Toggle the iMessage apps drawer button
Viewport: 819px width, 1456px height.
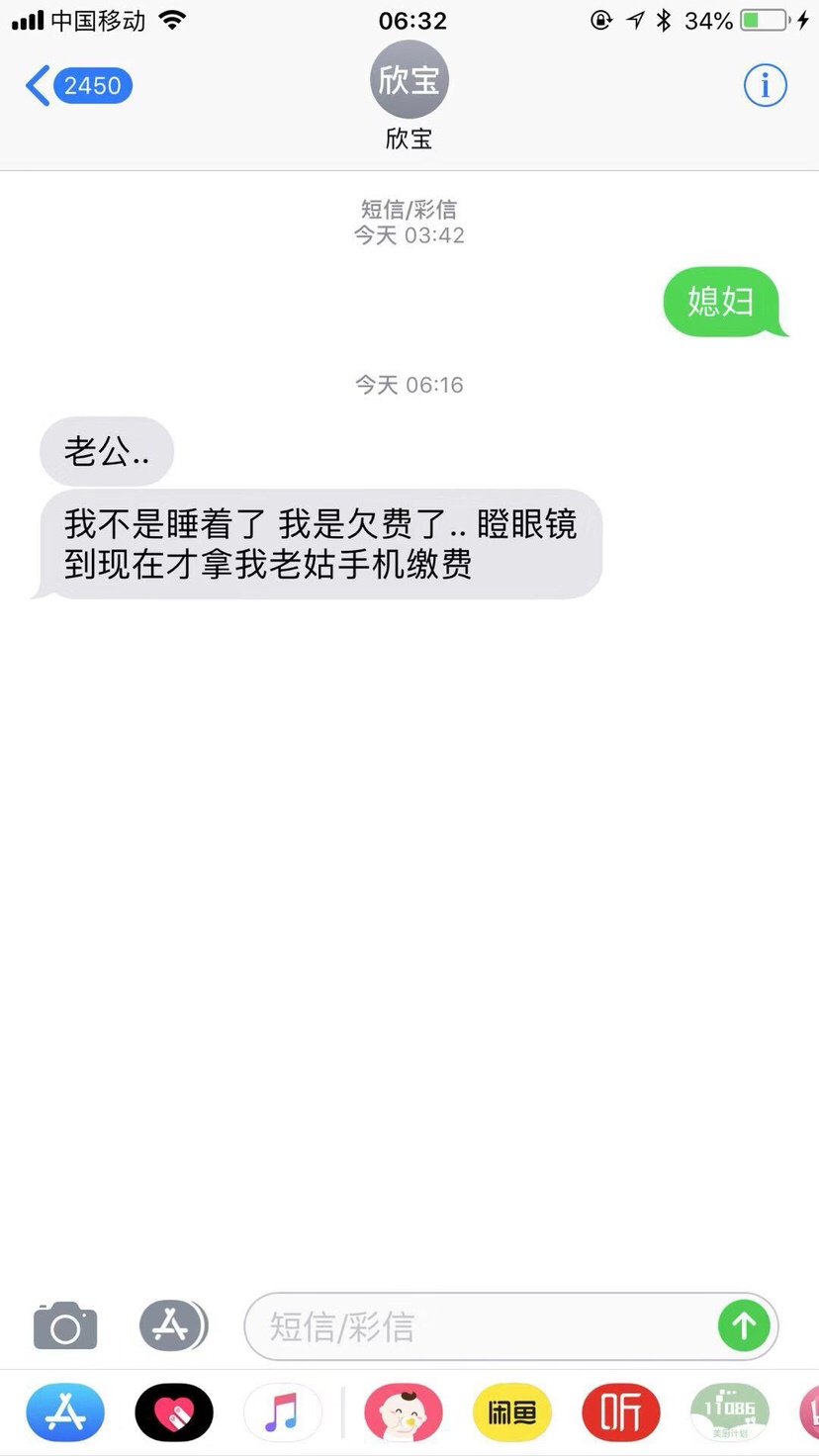(172, 1325)
